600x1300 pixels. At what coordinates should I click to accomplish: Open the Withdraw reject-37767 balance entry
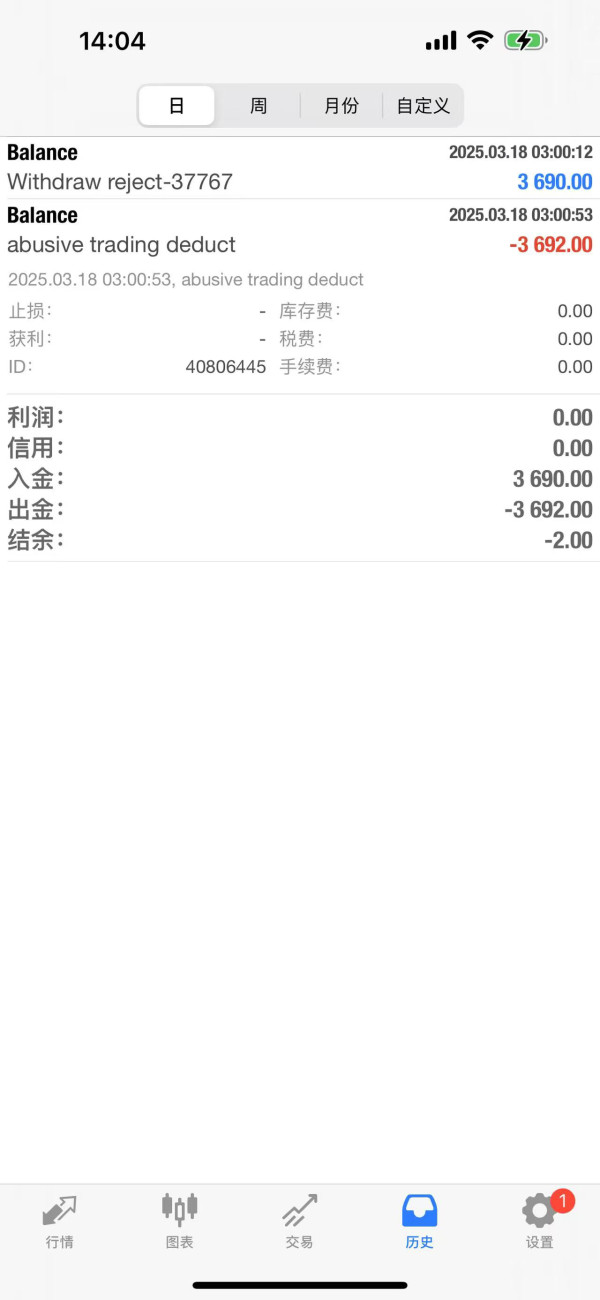coord(300,168)
